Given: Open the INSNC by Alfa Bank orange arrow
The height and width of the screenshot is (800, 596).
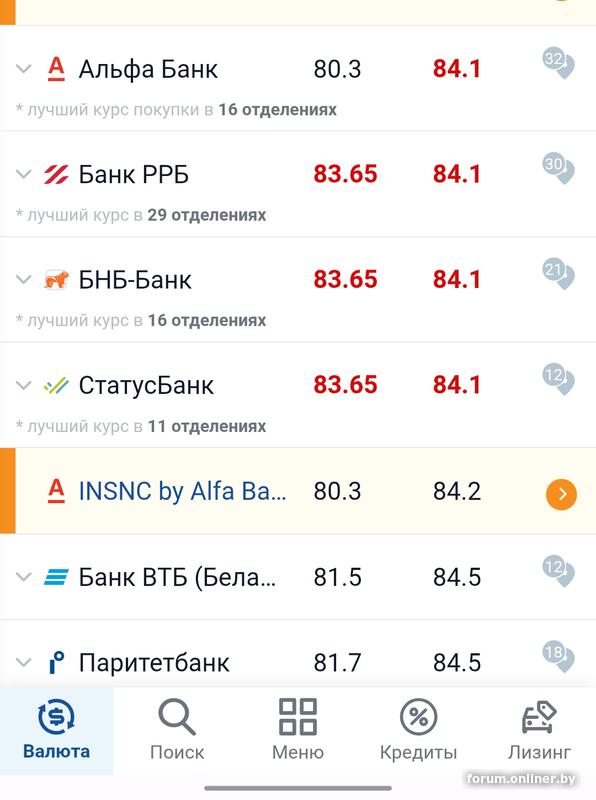Looking at the screenshot, I should click(x=561, y=494).
